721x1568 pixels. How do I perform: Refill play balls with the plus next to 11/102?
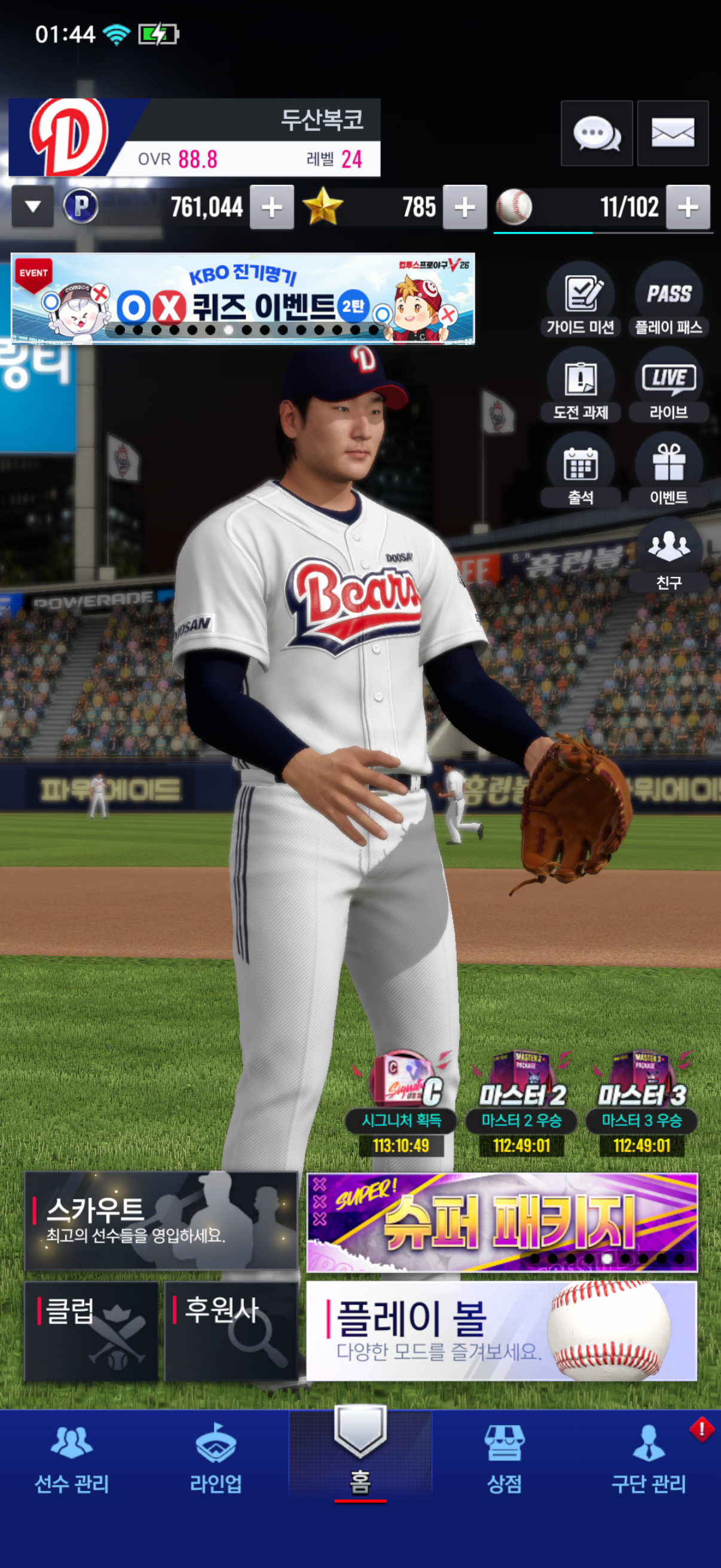click(688, 208)
